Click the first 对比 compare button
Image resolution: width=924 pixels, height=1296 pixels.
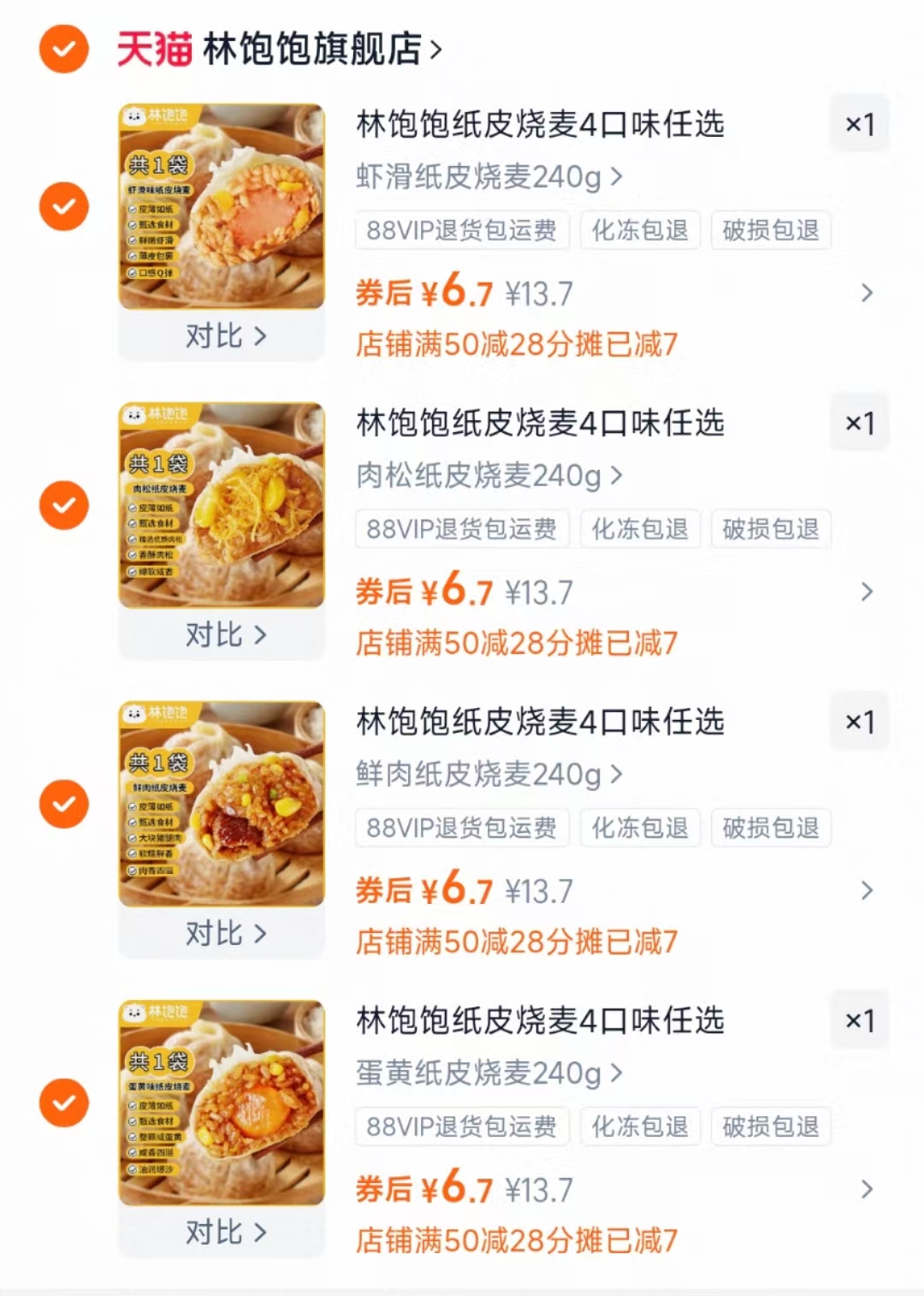(x=221, y=336)
